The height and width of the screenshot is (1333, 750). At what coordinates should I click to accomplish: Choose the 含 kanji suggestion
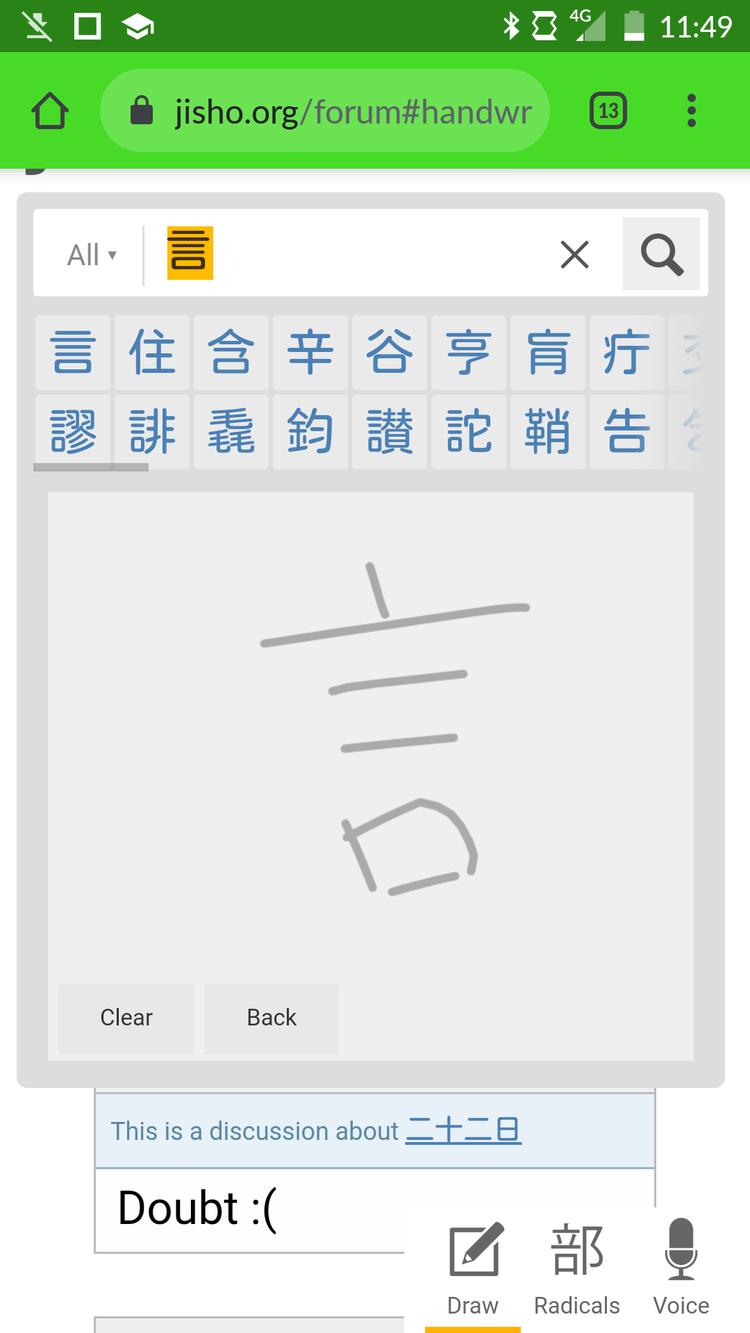(231, 353)
